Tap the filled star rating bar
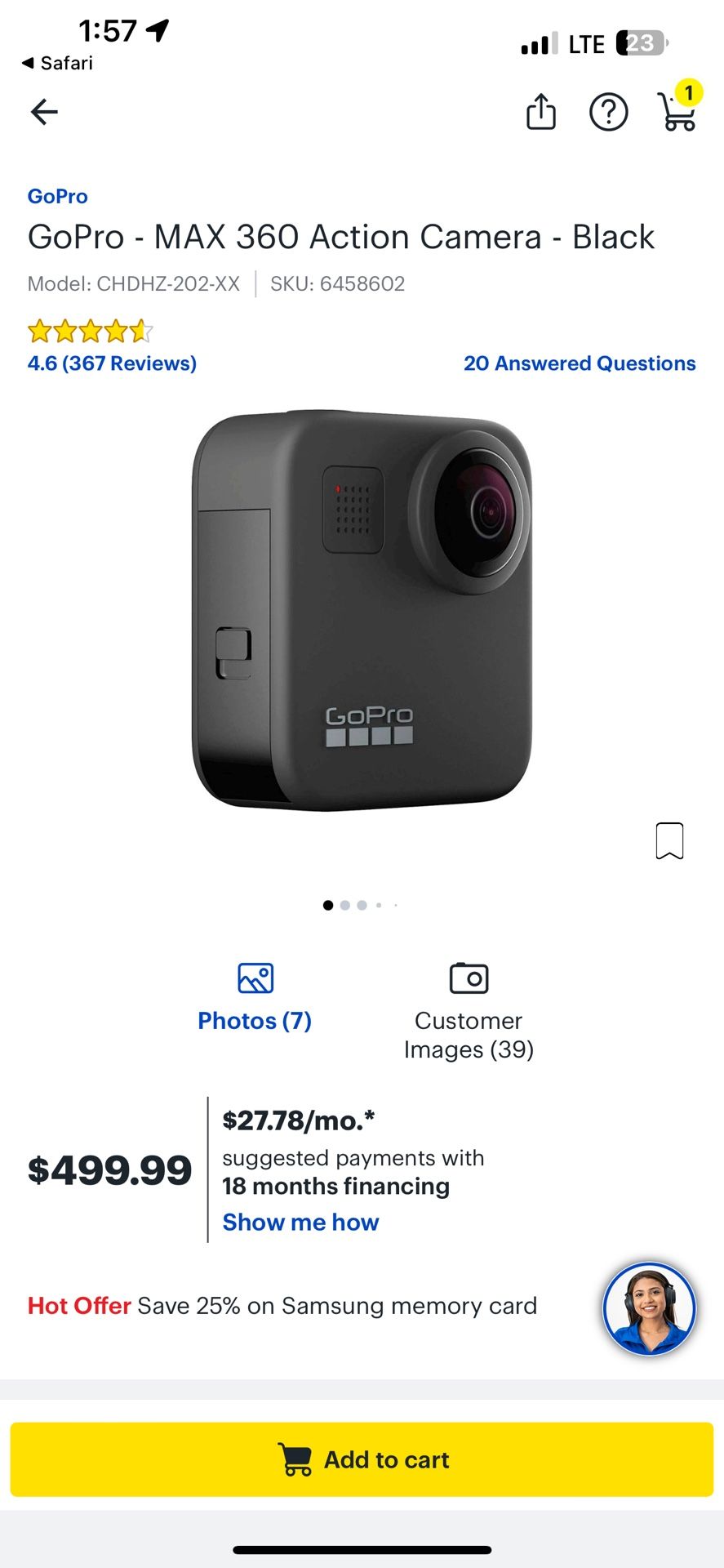Image resolution: width=724 pixels, height=1568 pixels. (x=91, y=331)
